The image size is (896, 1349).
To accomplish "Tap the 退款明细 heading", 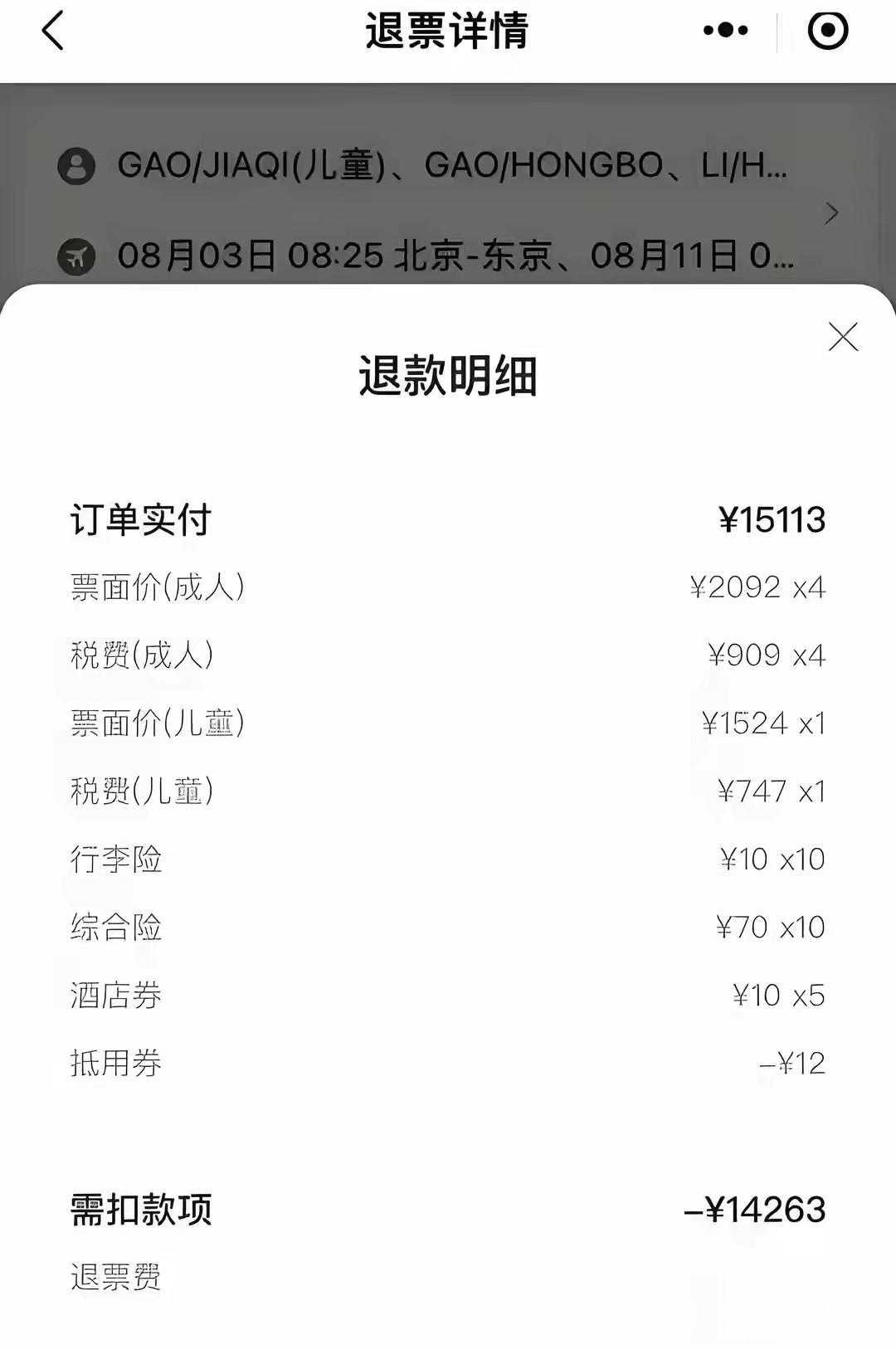I will (448, 377).
